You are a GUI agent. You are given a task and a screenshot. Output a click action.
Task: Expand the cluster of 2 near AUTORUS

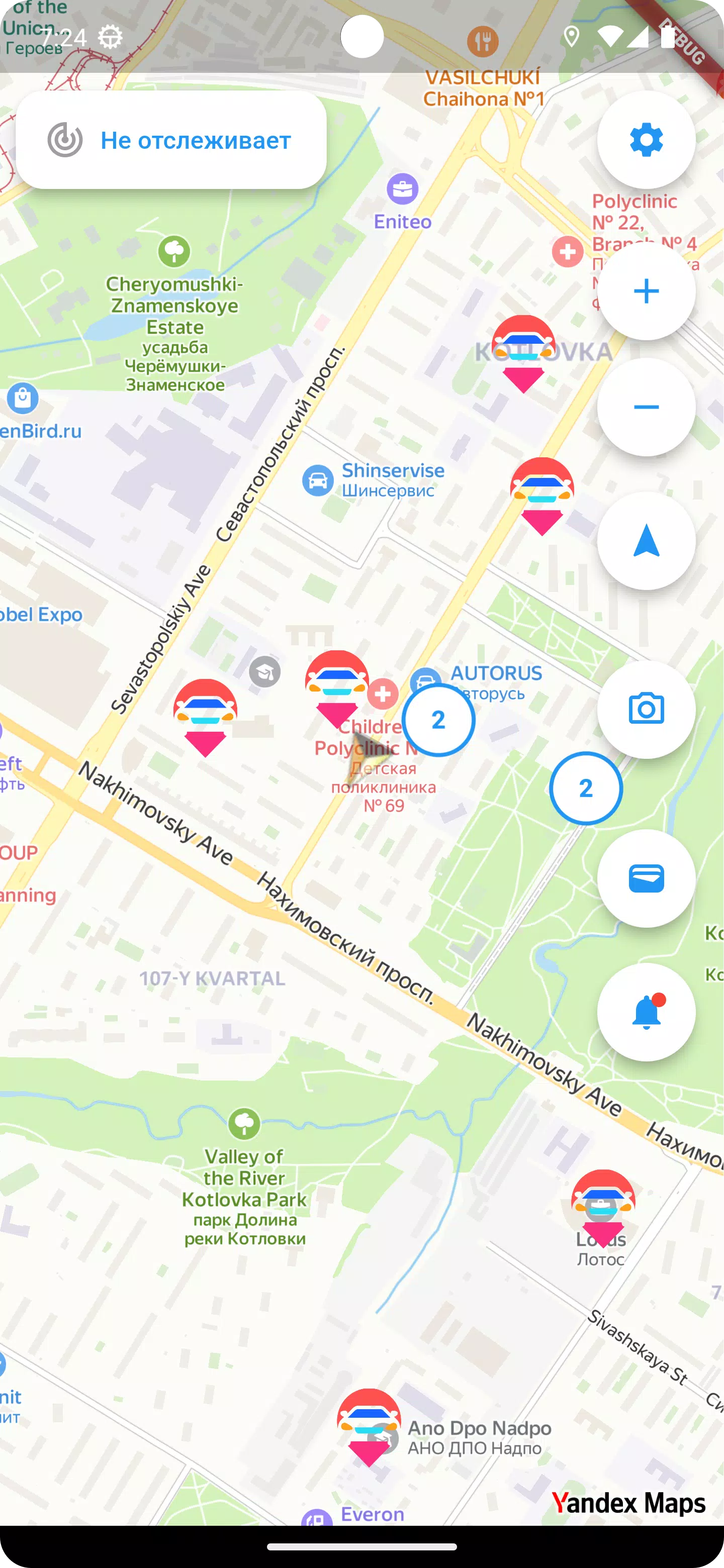point(438,720)
